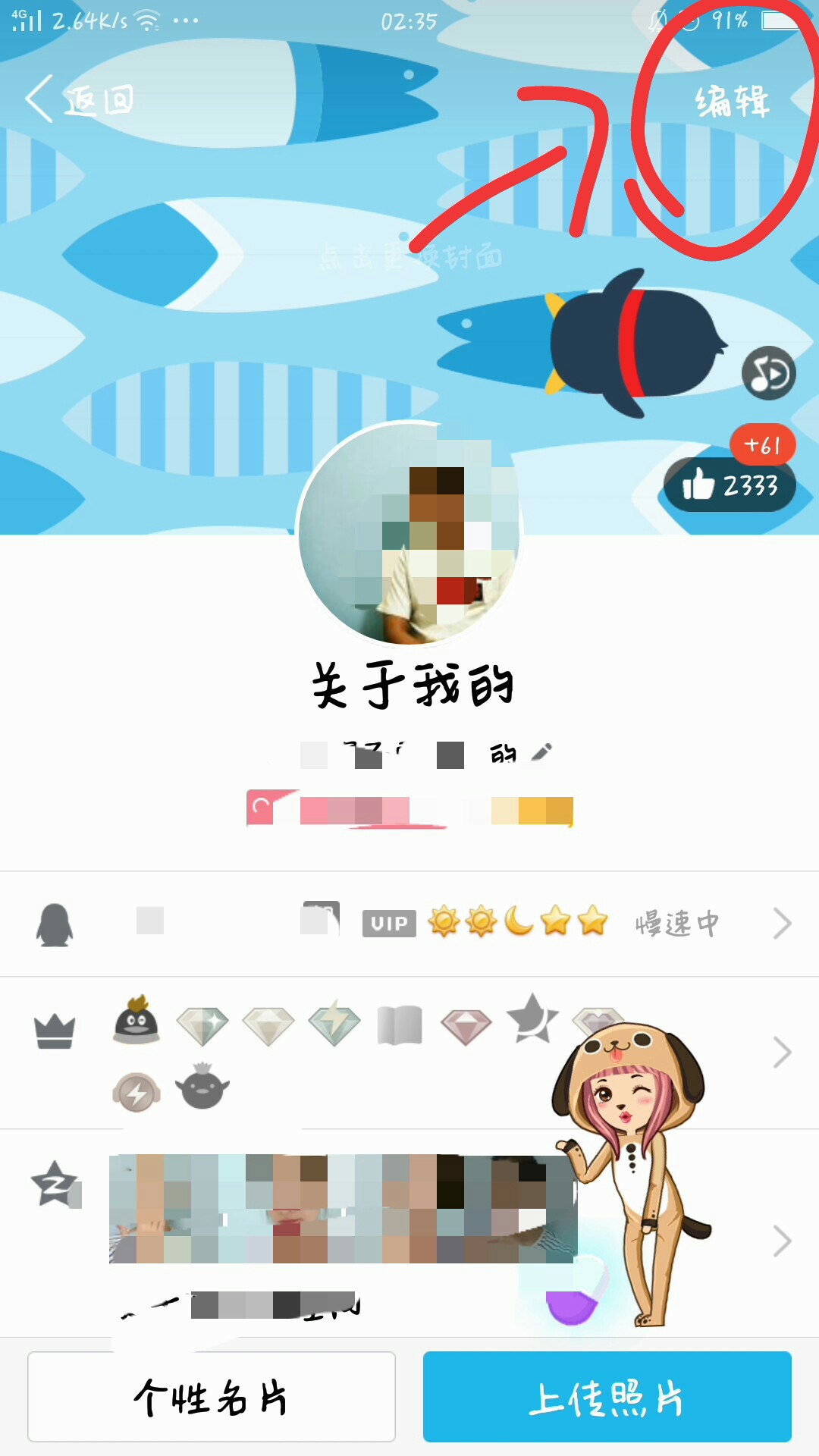Open the VIP level row marked 慢速中
The image size is (819, 1456).
(x=409, y=924)
